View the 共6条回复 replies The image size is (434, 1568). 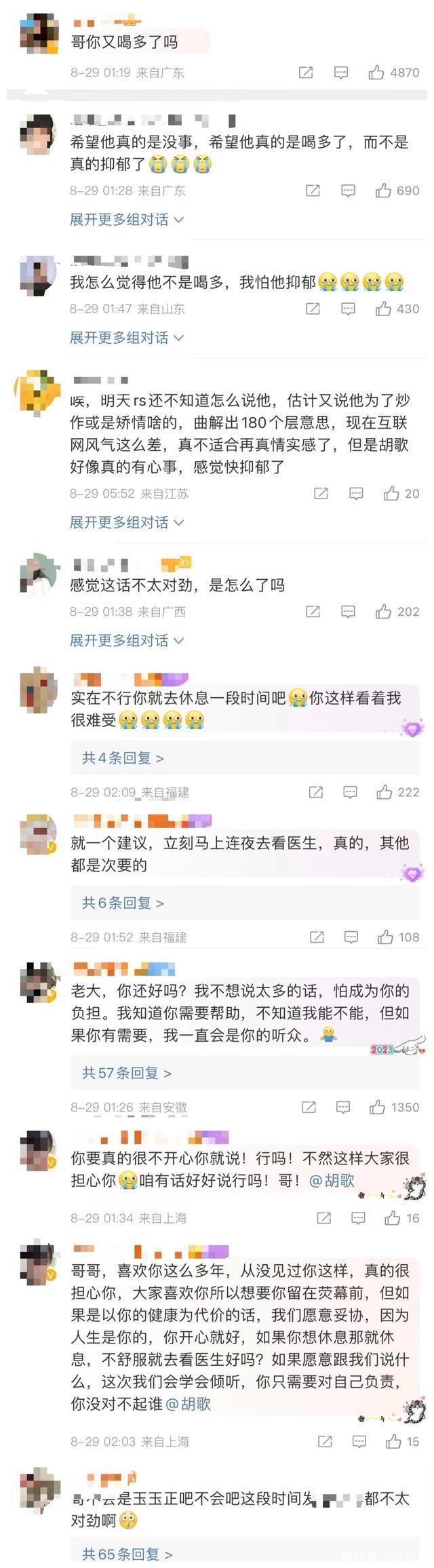123,903
